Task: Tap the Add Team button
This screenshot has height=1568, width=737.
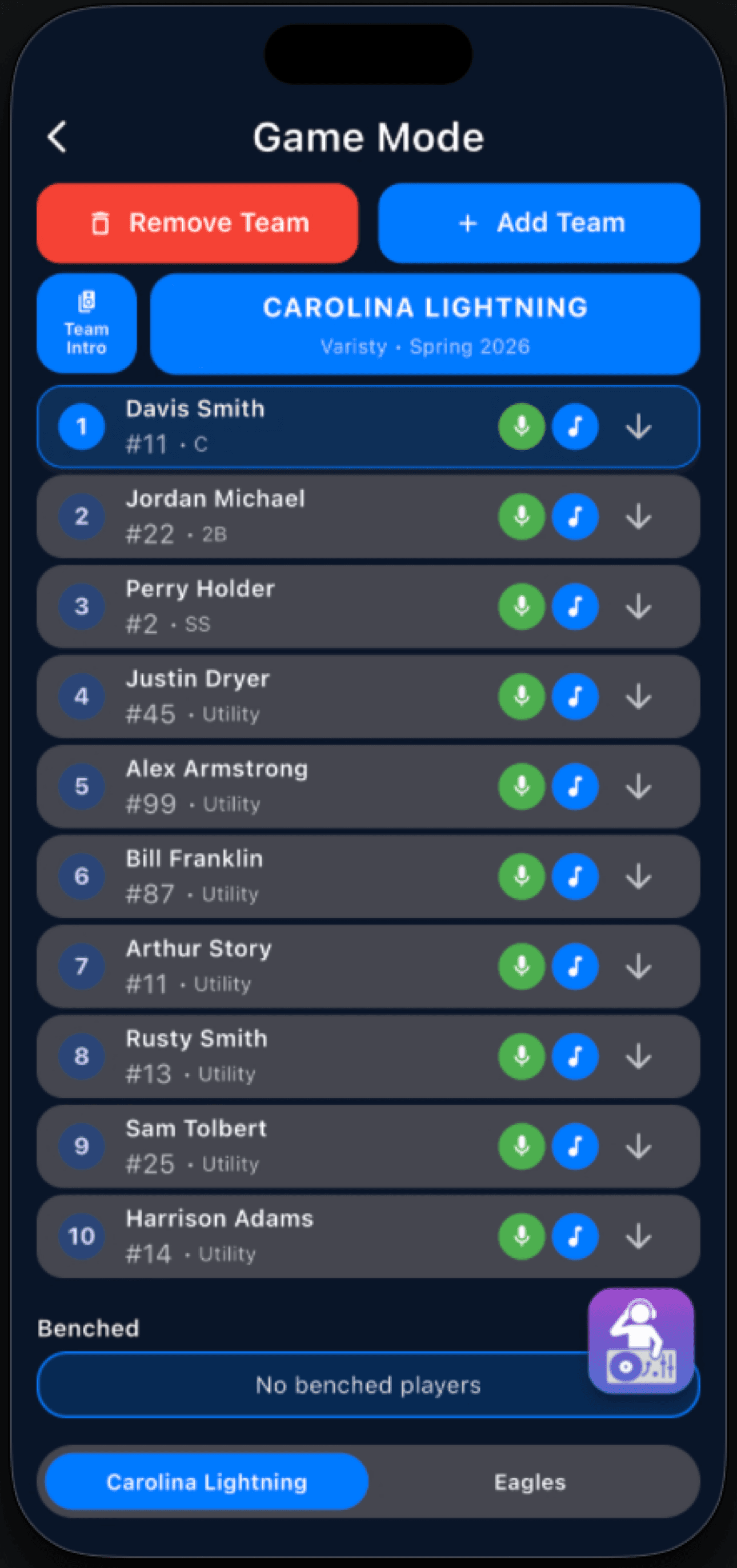Action: (x=538, y=223)
